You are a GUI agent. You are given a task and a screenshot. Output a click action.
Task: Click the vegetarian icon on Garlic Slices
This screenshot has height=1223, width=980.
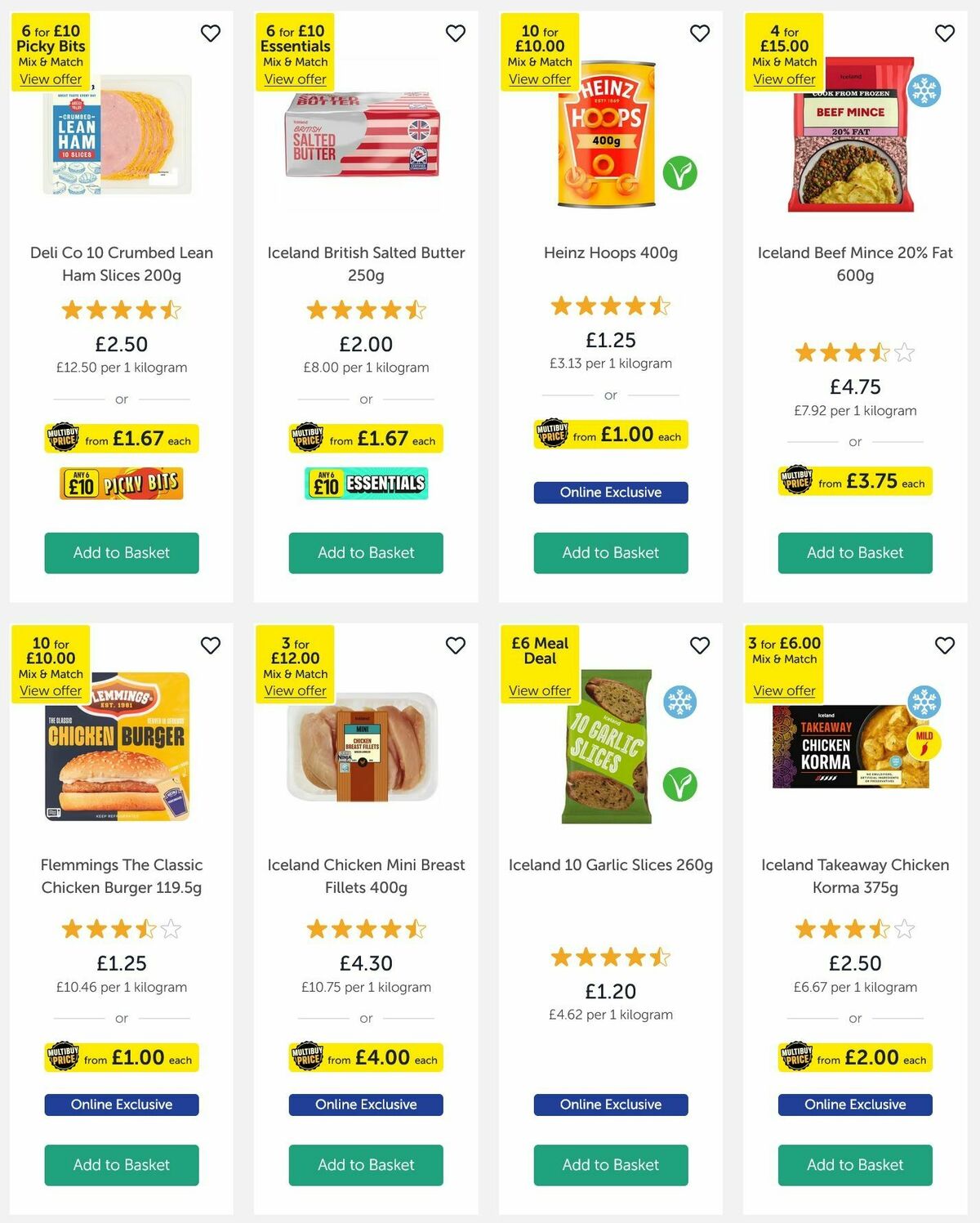coord(680,782)
